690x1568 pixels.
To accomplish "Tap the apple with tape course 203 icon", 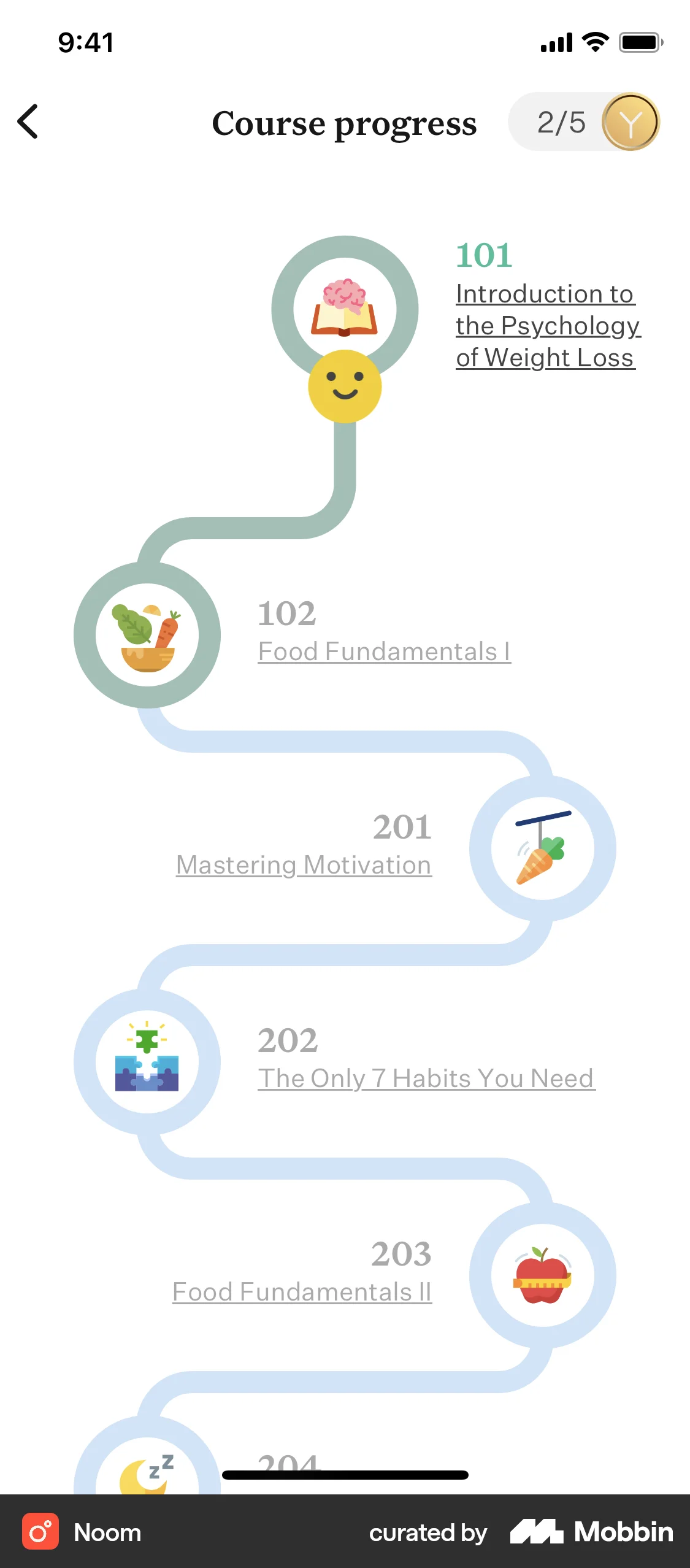I will tap(542, 1275).
